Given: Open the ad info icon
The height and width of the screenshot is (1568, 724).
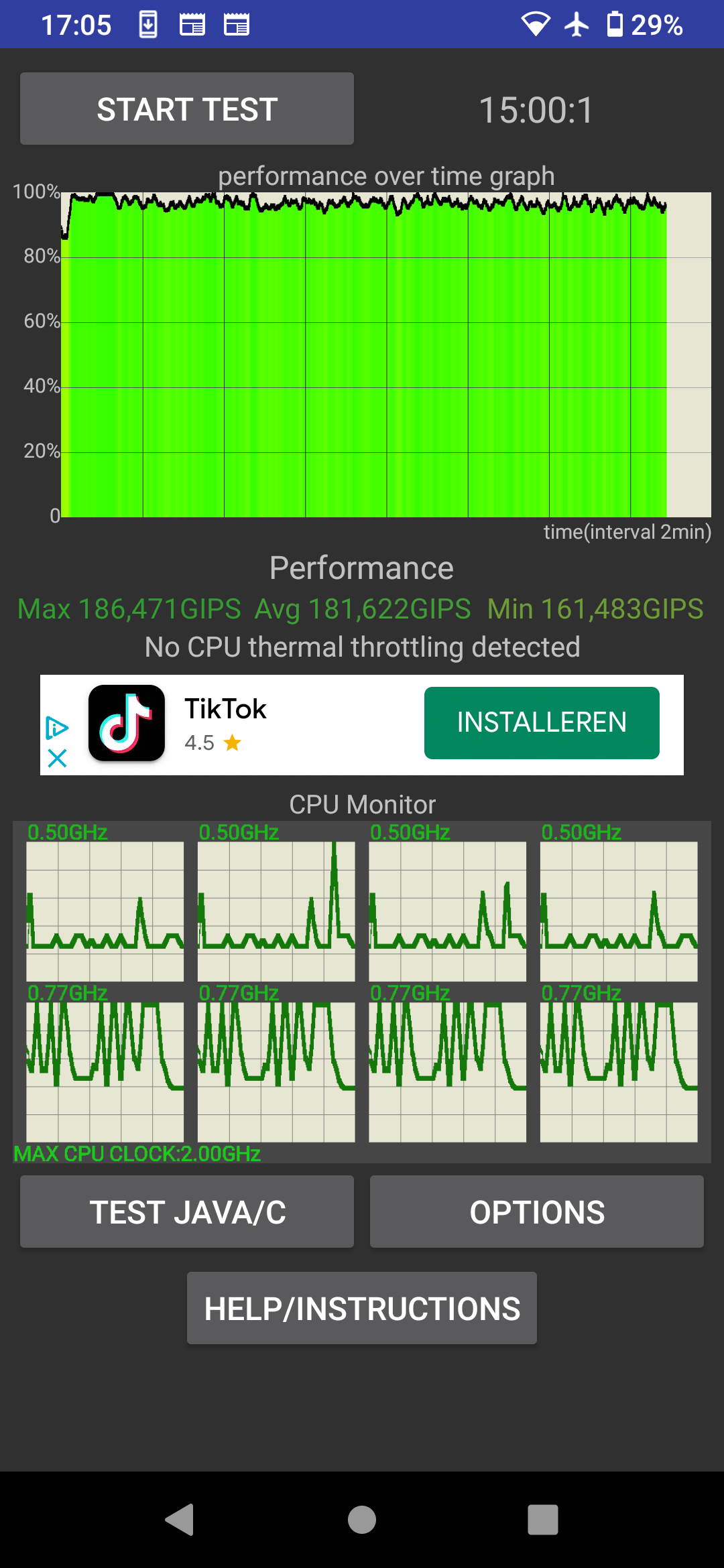Looking at the screenshot, I should (x=57, y=728).
